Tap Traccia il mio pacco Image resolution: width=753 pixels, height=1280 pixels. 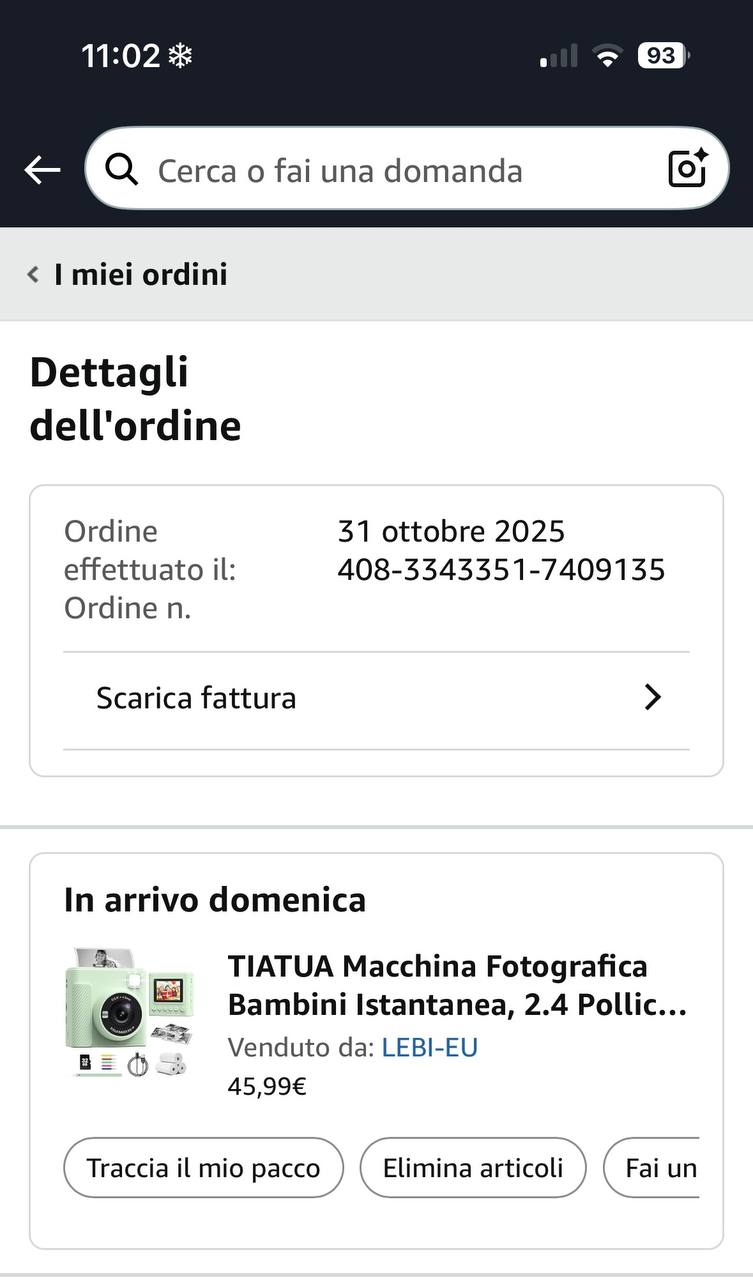coord(203,1167)
